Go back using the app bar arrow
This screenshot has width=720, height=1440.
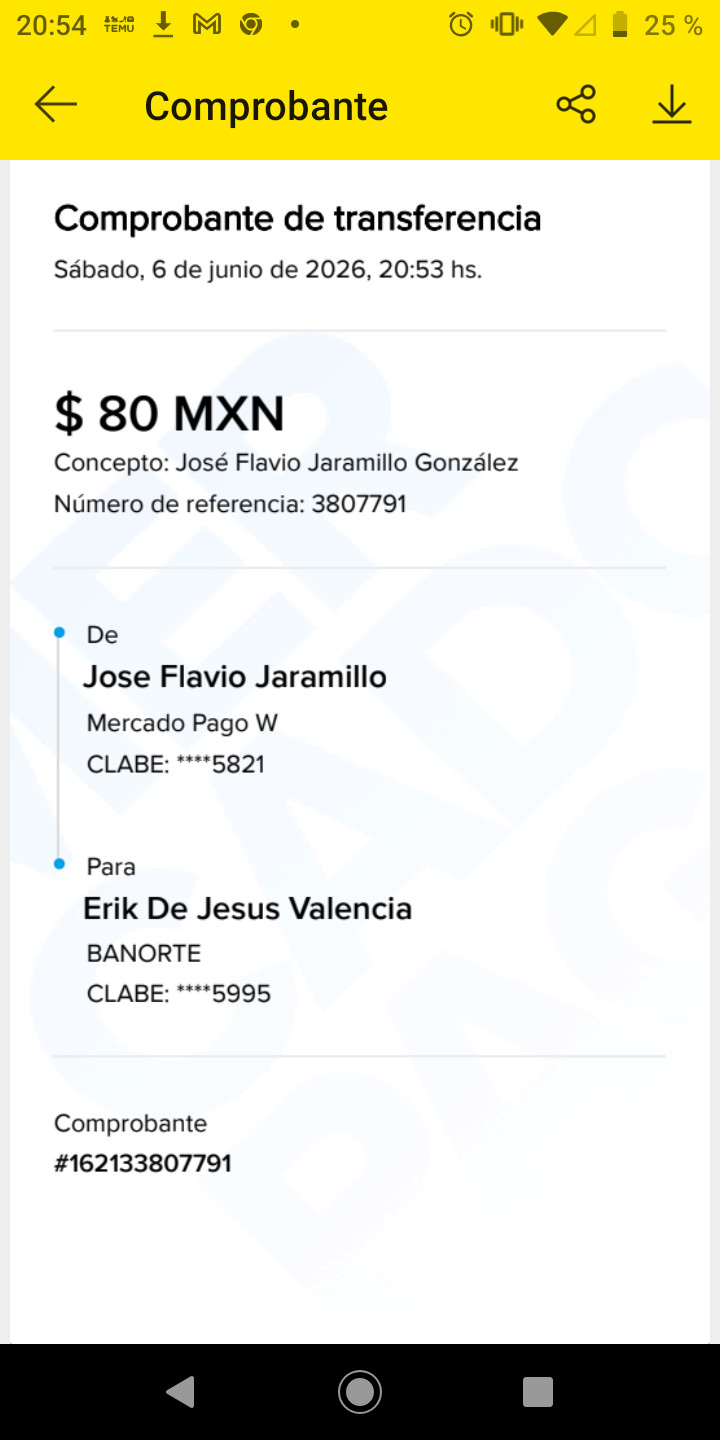(56, 104)
